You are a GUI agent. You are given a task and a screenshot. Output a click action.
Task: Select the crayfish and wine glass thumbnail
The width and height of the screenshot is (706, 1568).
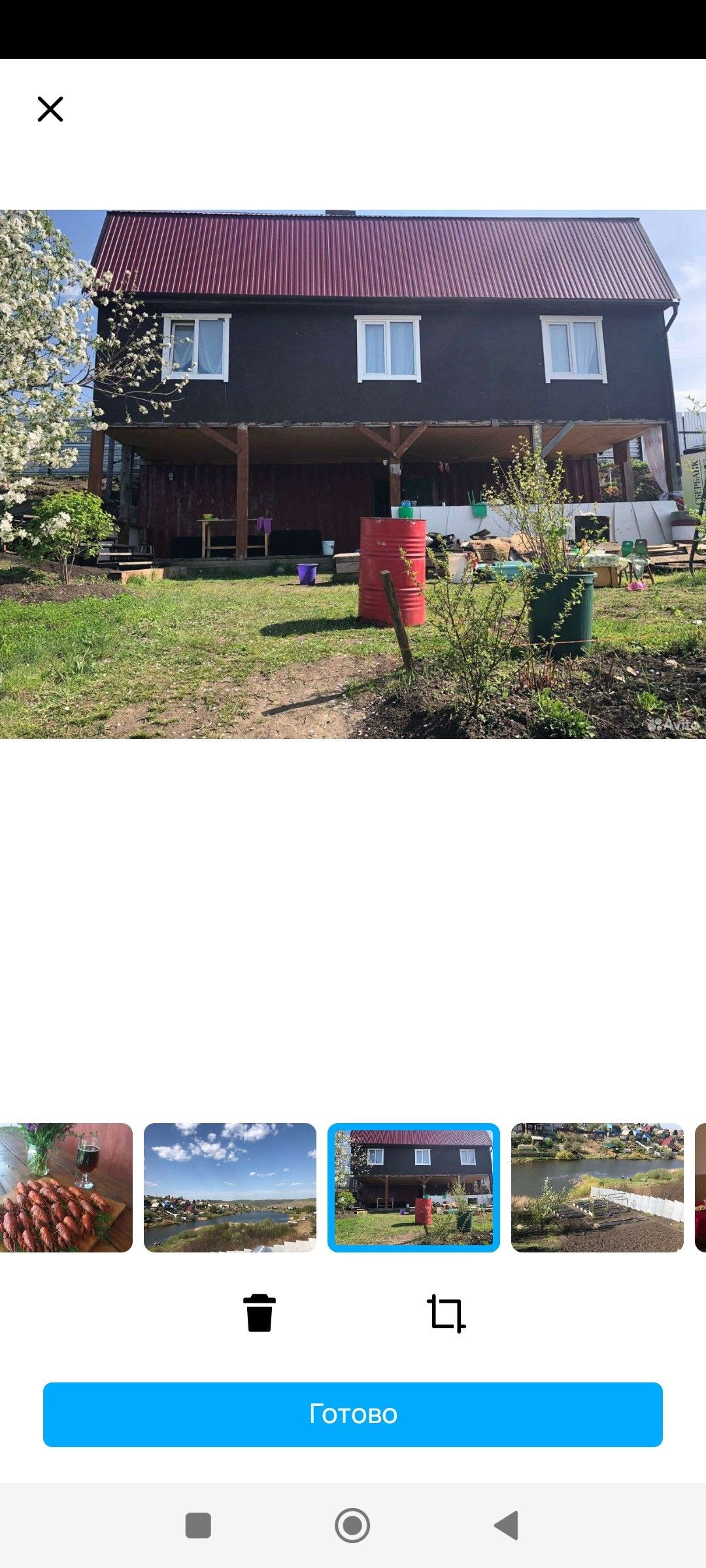[65, 1187]
